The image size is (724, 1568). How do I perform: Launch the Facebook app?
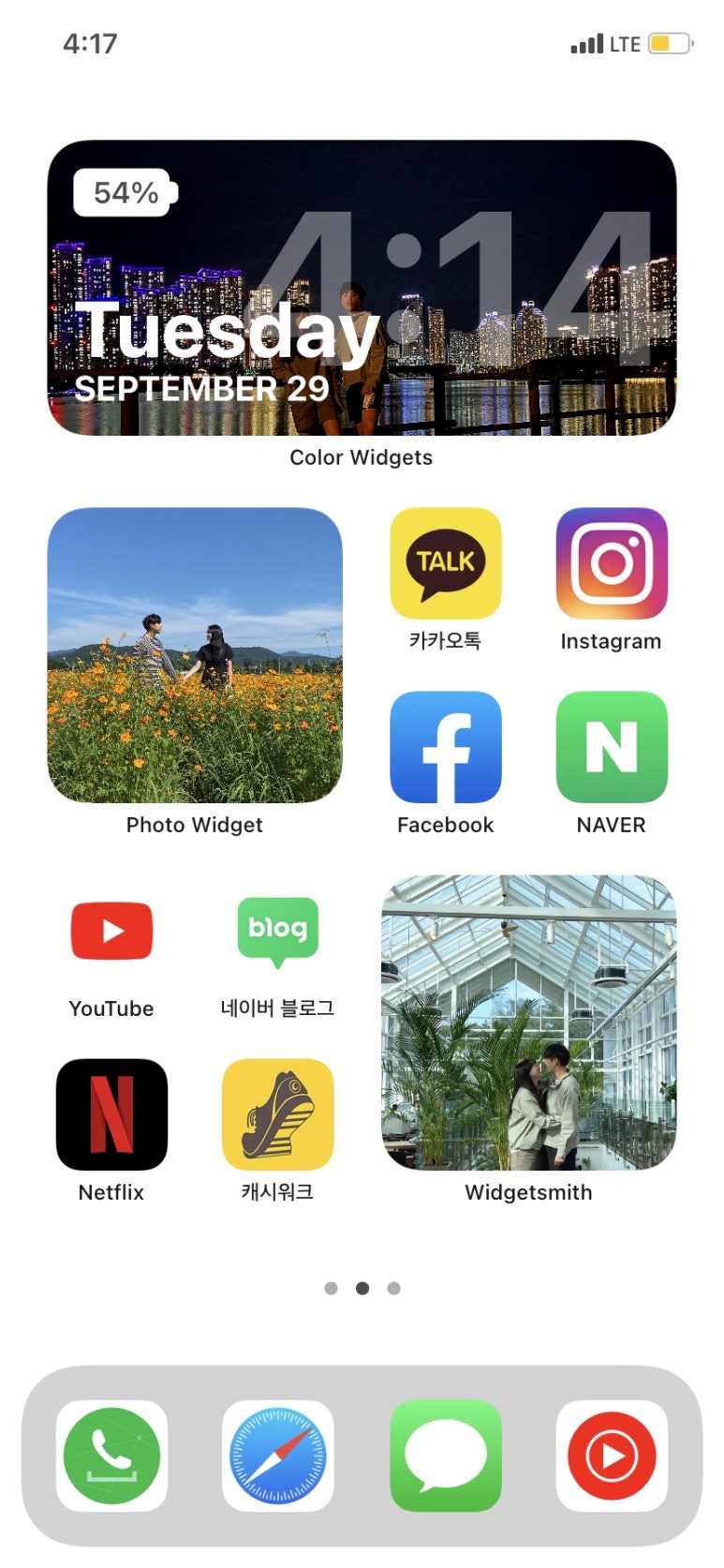[x=446, y=747]
